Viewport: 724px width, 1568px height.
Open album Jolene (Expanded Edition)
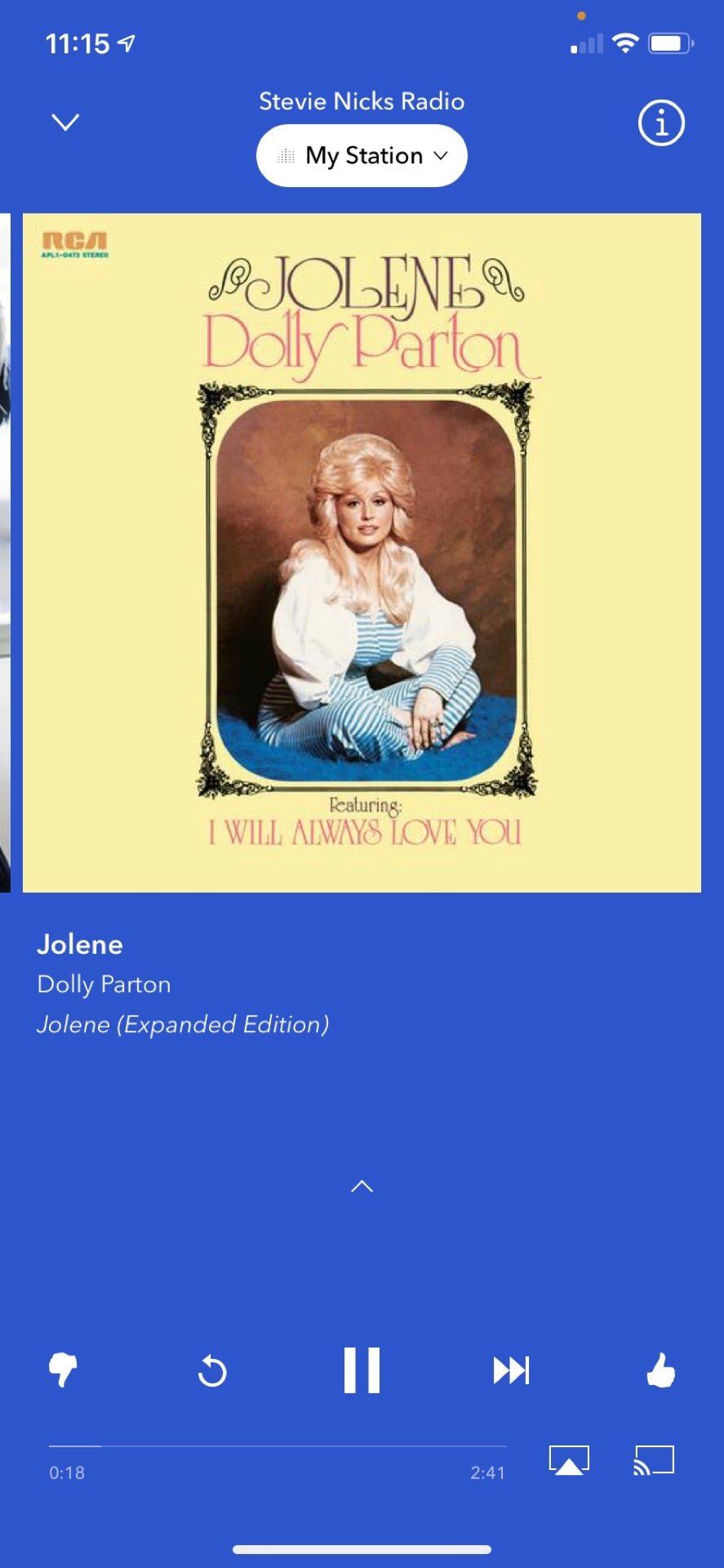pyautogui.click(x=183, y=1024)
